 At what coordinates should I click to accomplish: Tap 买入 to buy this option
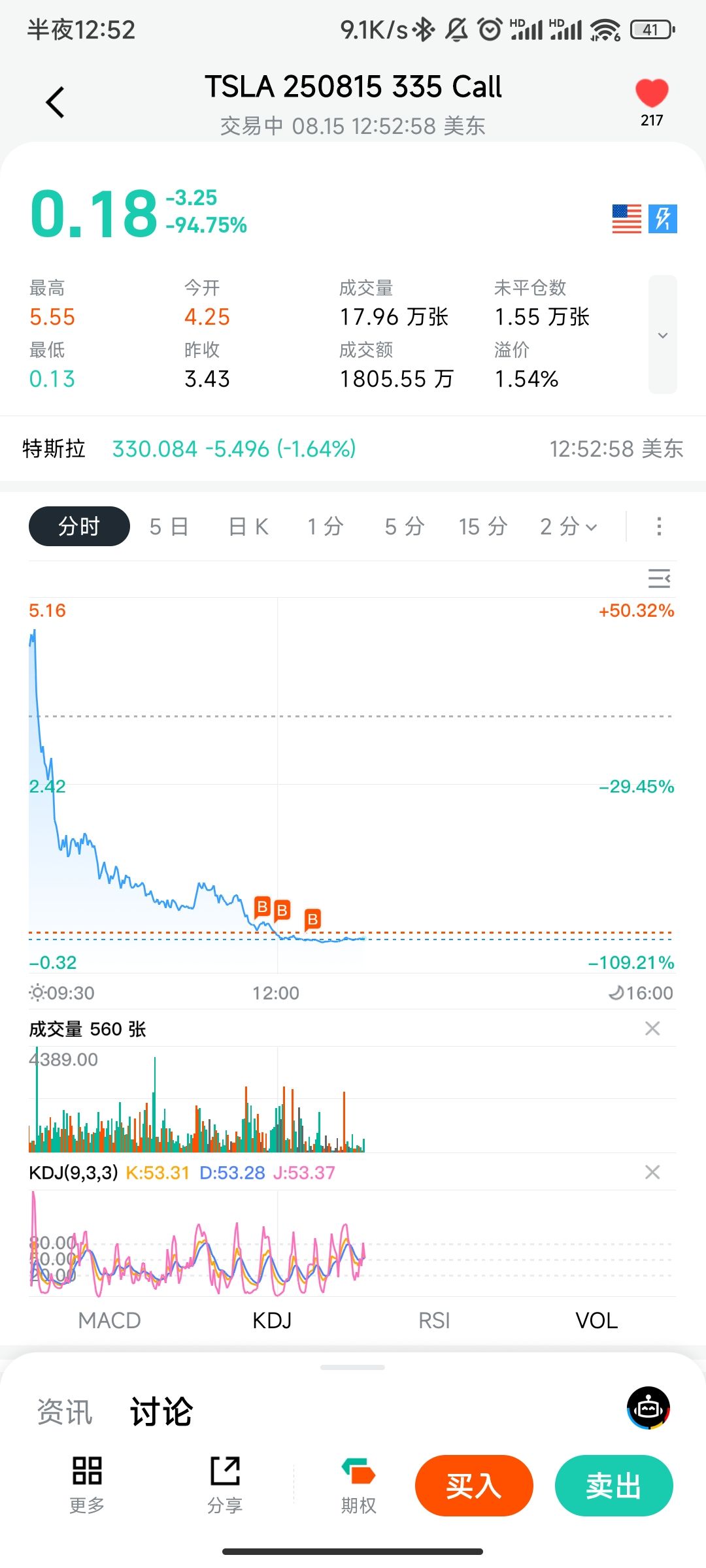pos(474,1486)
